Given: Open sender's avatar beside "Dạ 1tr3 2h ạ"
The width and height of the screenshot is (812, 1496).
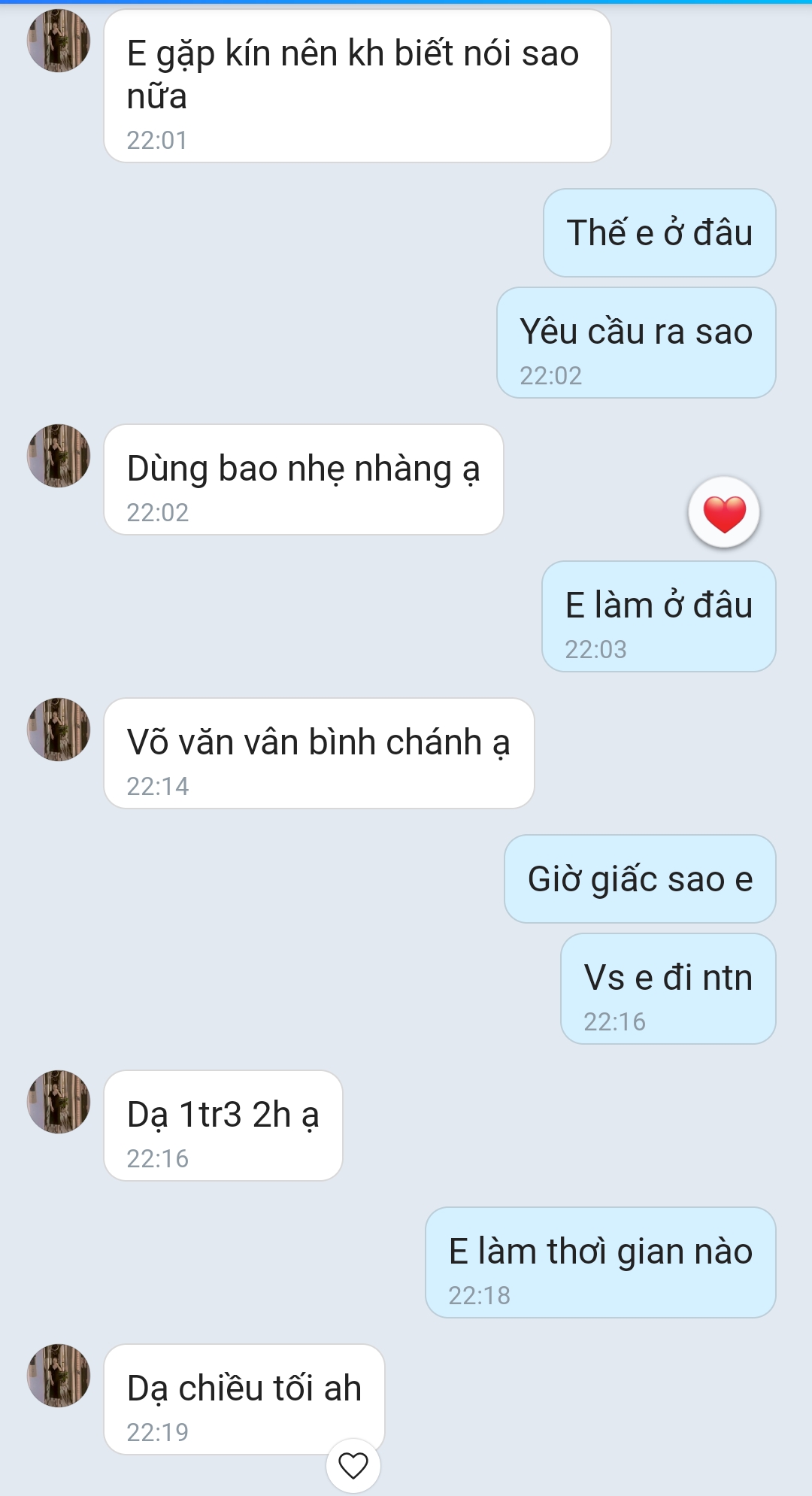Looking at the screenshot, I should (59, 1102).
